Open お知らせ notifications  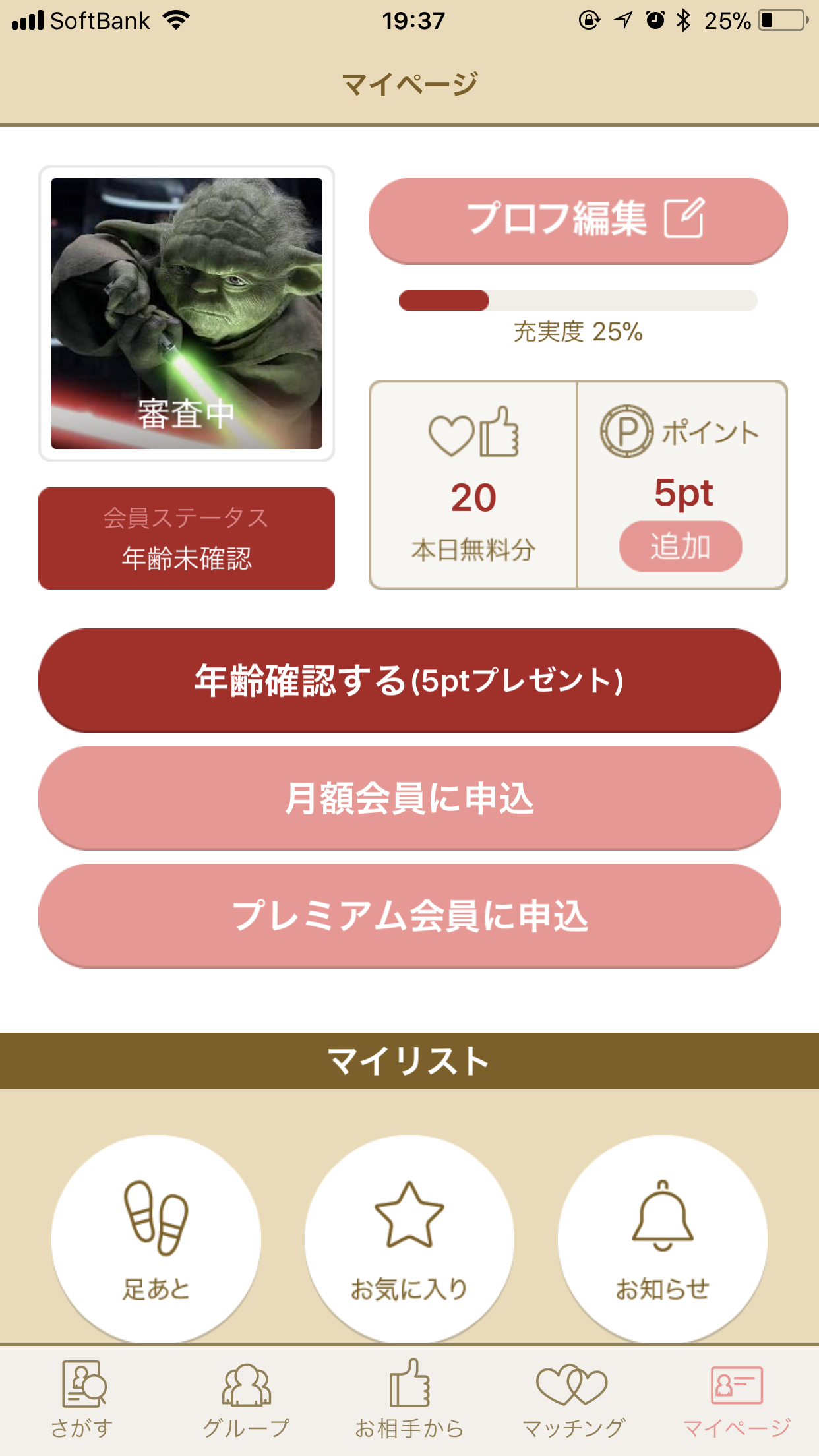[662, 1238]
